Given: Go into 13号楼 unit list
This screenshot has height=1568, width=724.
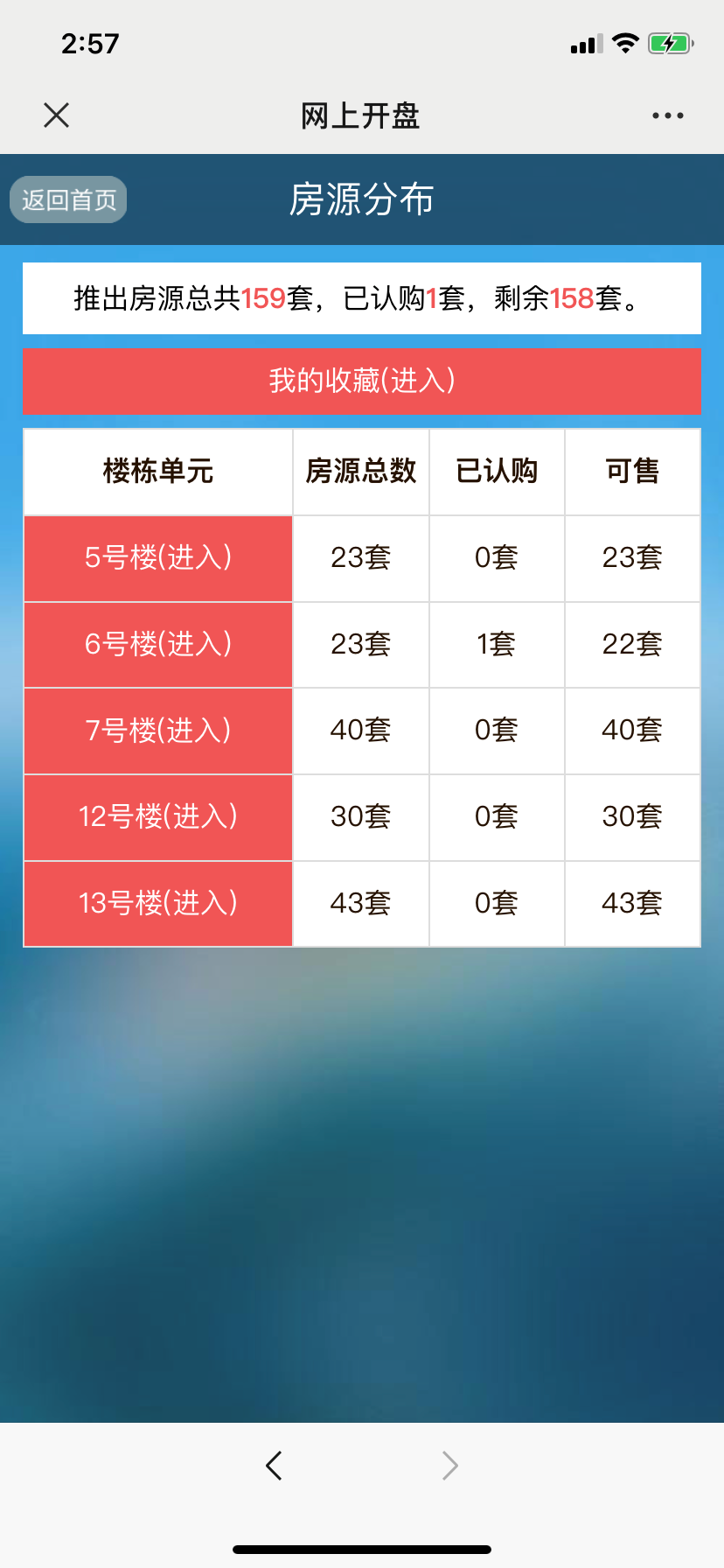Looking at the screenshot, I should [x=158, y=904].
